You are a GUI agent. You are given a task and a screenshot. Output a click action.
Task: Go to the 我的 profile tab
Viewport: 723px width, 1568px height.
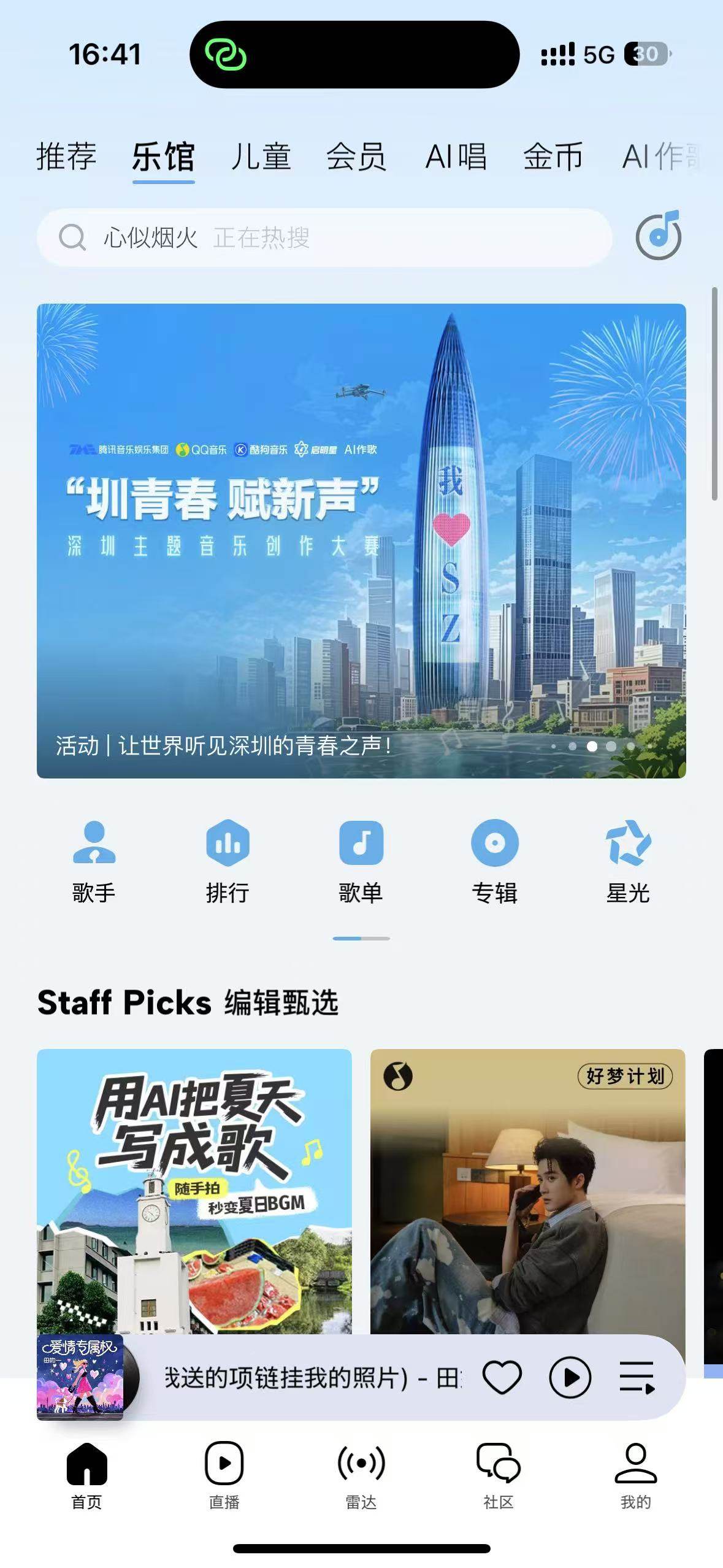[x=635, y=1474]
